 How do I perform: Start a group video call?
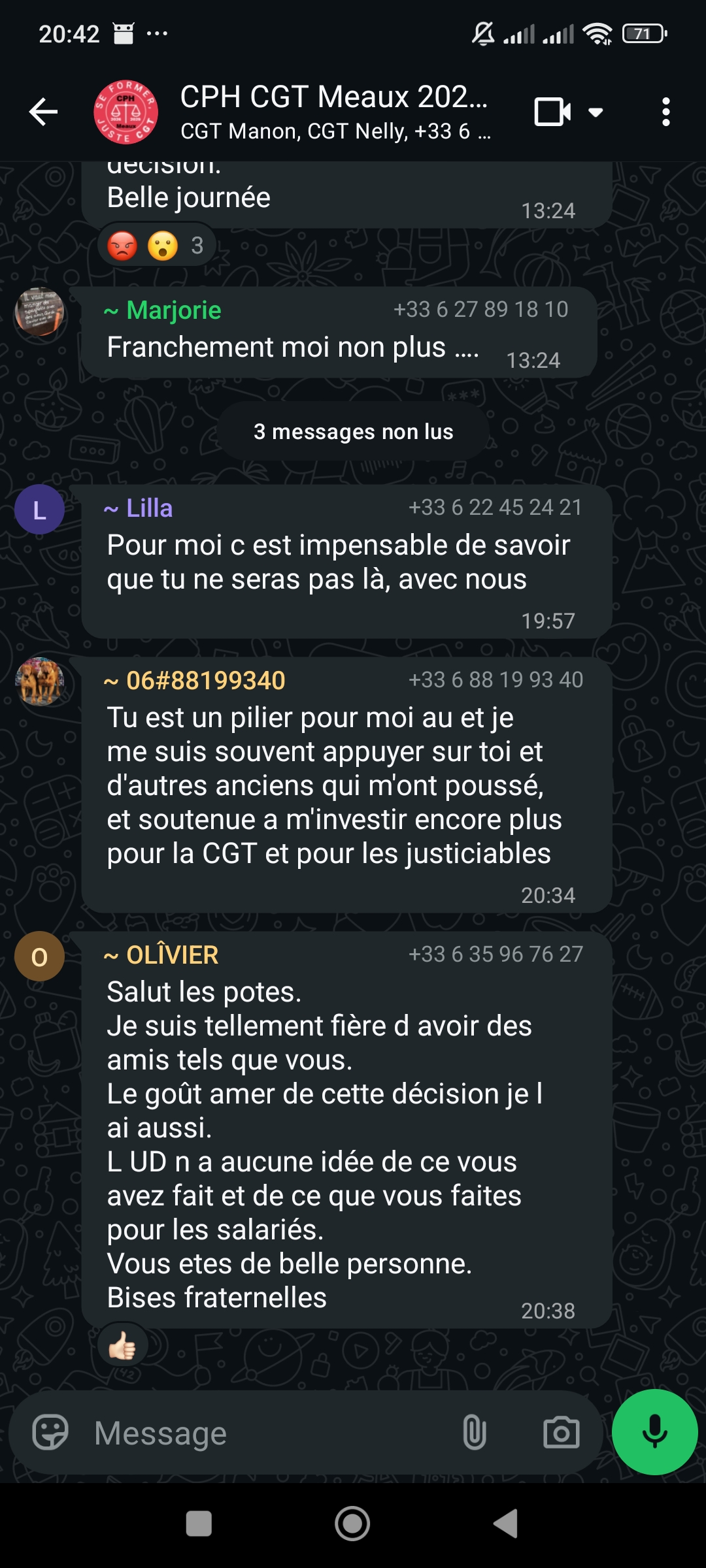click(x=553, y=112)
